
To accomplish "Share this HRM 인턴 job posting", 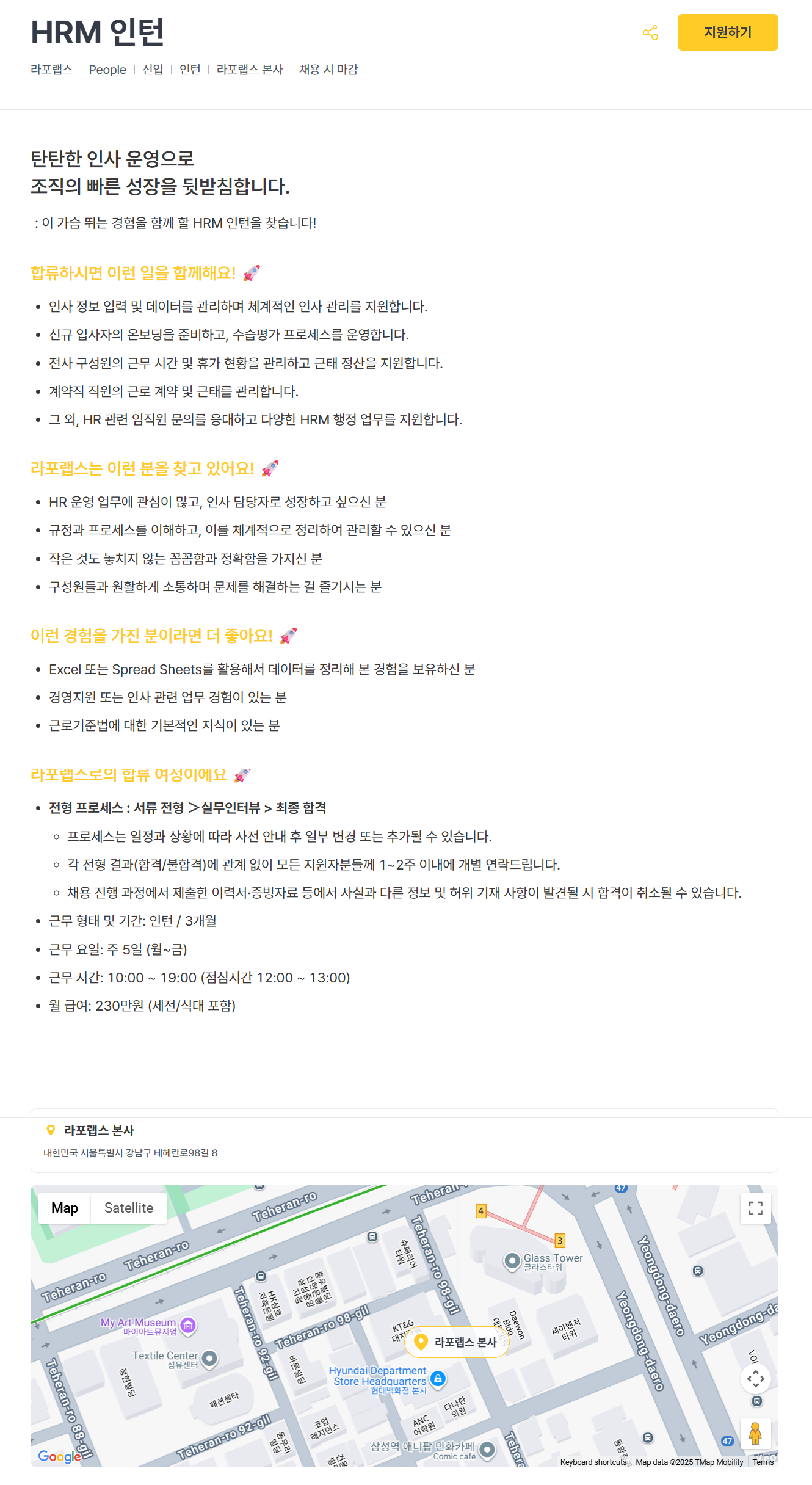I will tap(650, 33).
